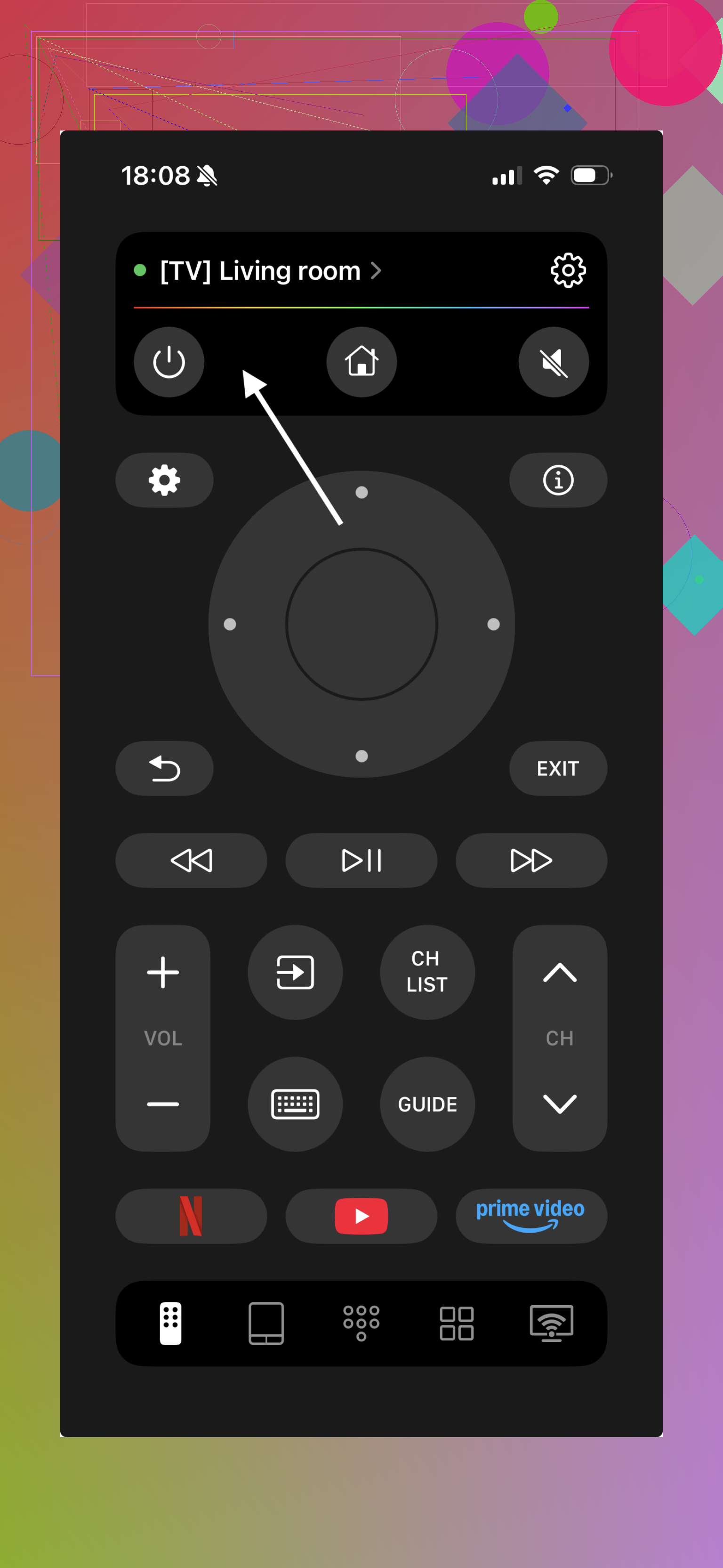Mute the TV sound

(554, 362)
